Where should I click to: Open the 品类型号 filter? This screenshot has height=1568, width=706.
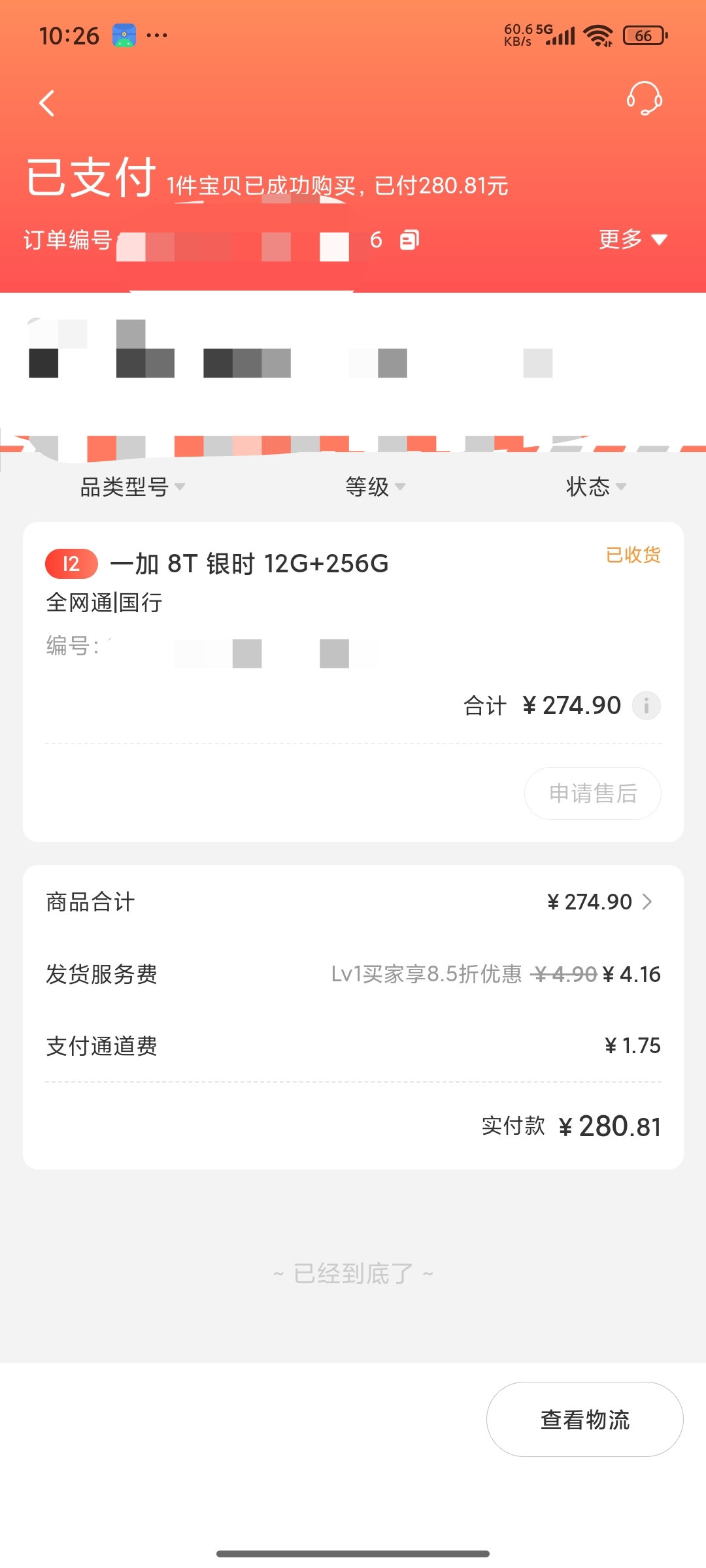coord(132,487)
